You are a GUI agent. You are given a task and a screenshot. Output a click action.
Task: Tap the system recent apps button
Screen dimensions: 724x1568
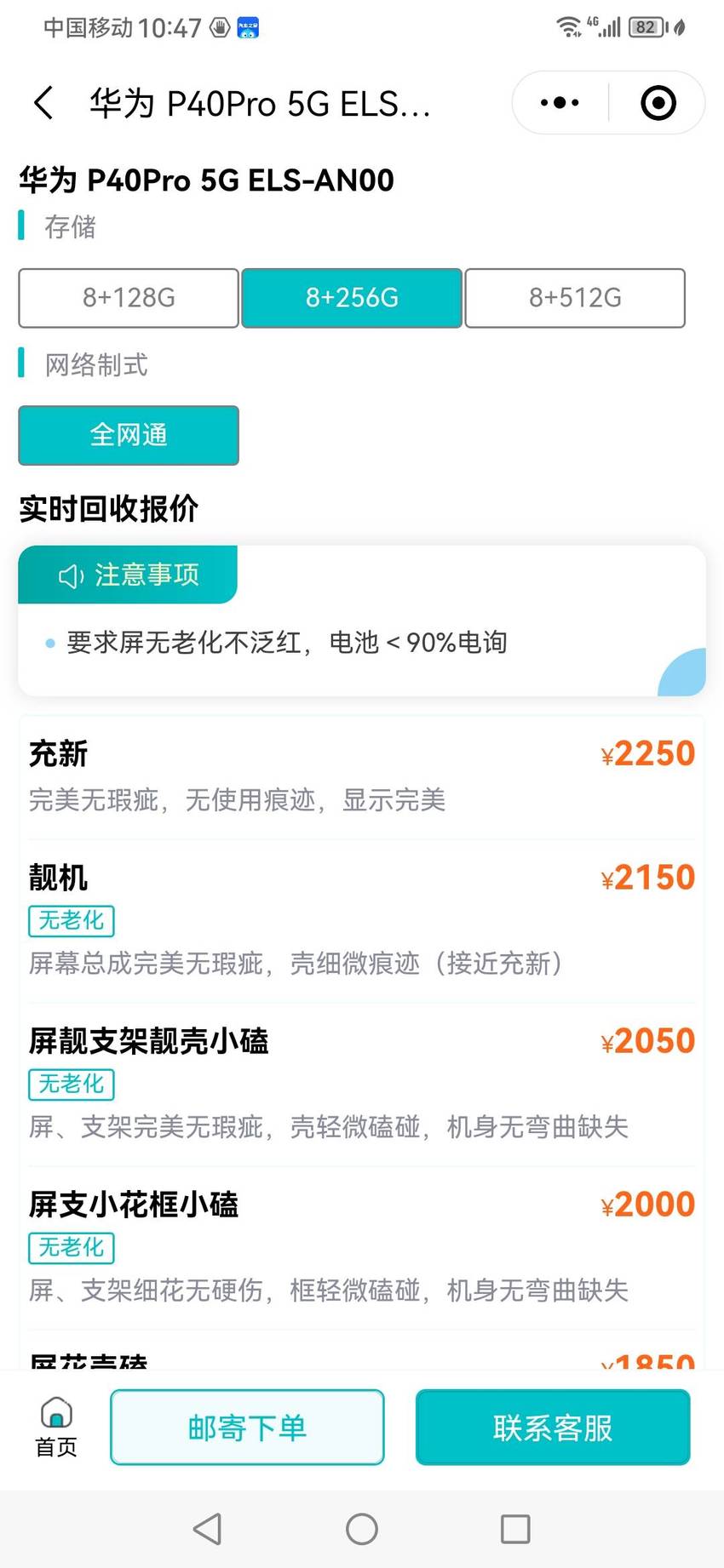[x=515, y=1529]
